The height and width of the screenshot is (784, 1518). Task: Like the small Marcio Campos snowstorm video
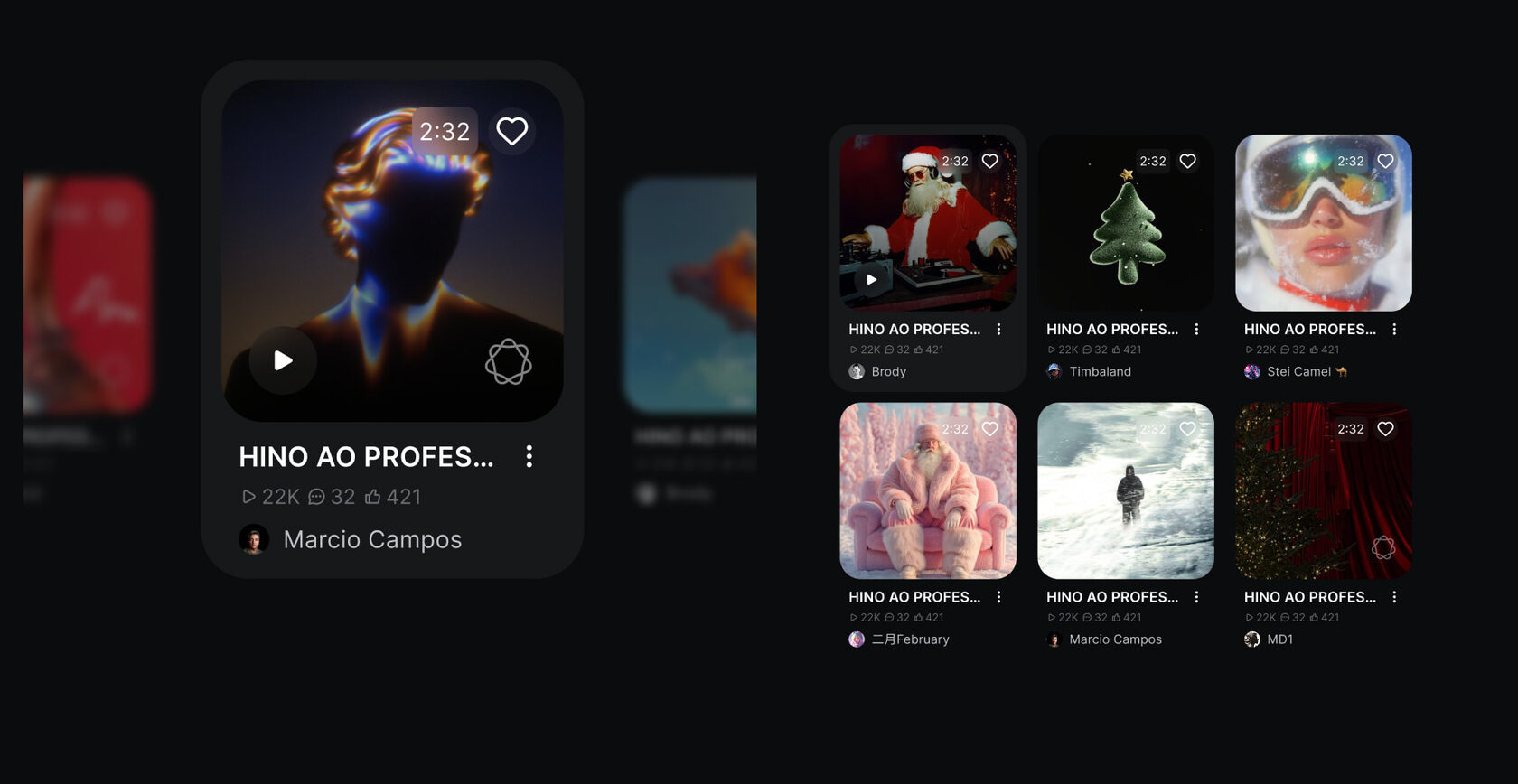[1188, 429]
